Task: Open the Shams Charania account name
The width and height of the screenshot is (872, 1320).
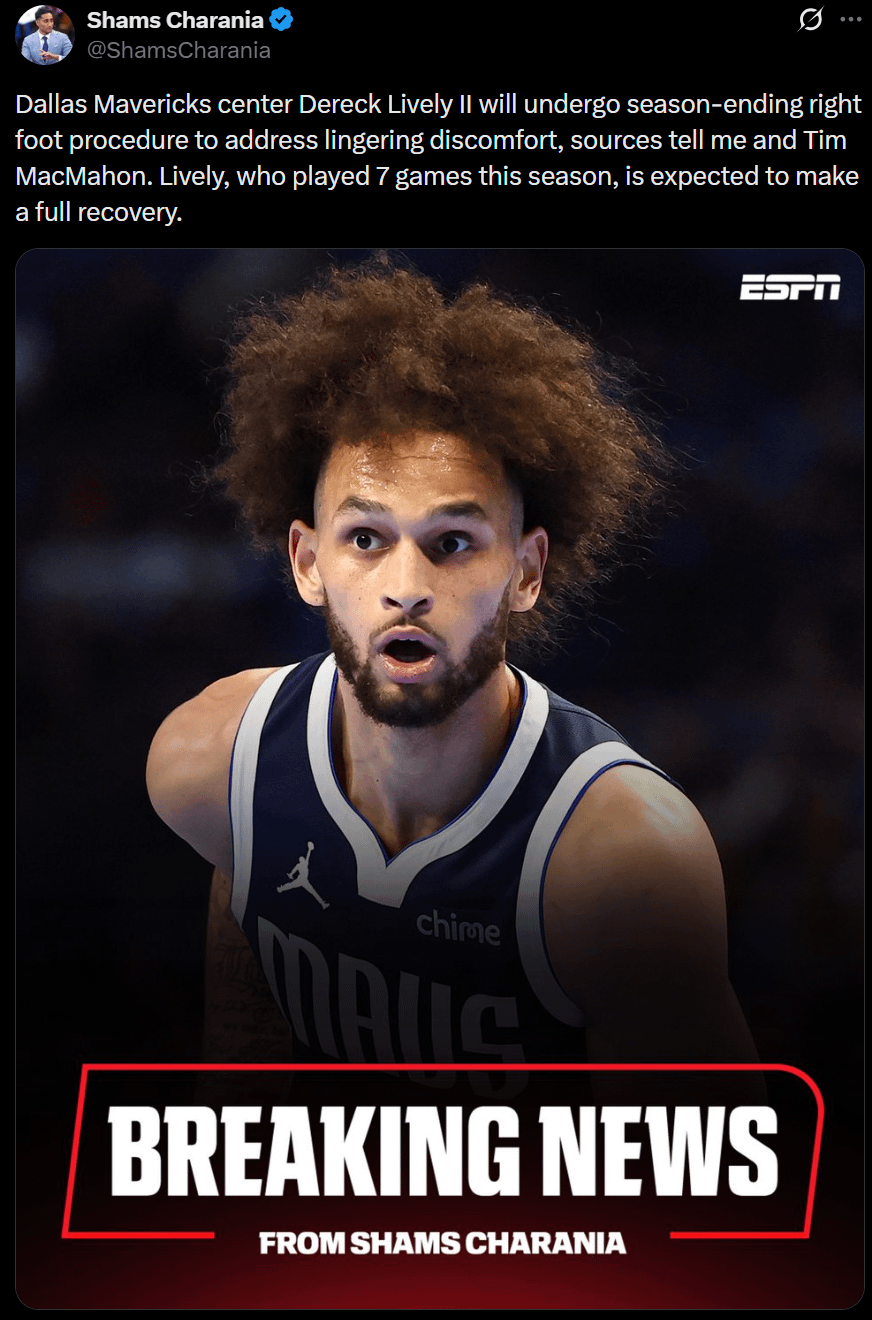Action: [173, 20]
